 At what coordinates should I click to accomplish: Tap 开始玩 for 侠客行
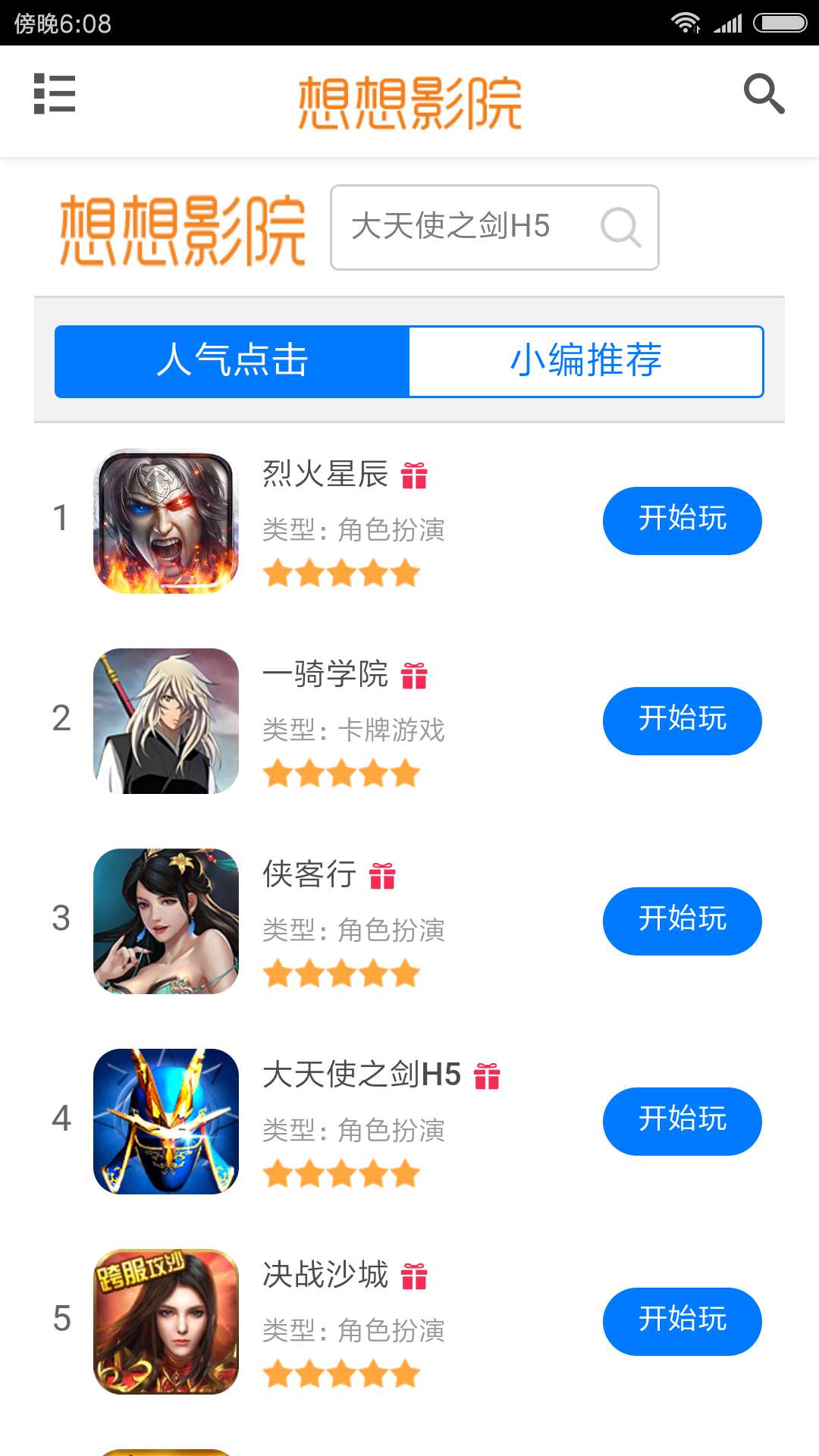(x=682, y=921)
